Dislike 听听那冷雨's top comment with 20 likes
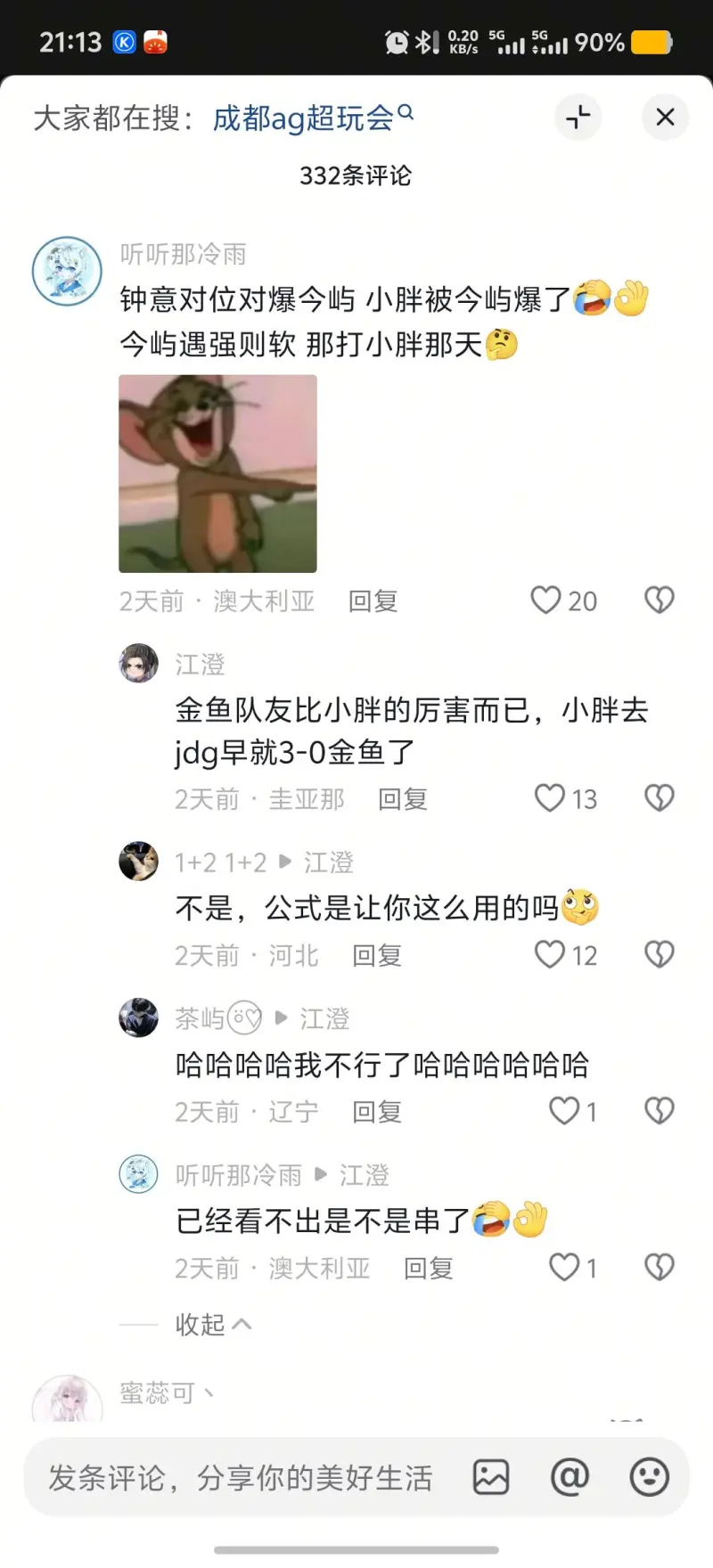This screenshot has height=1568, width=713. [x=660, y=600]
